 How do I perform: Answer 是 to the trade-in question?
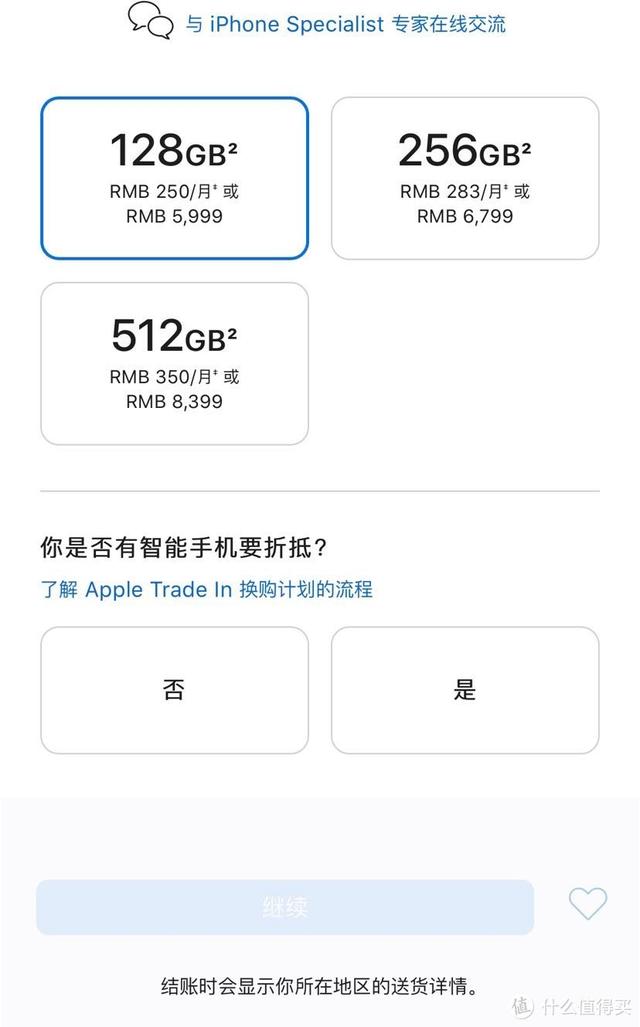pyautogui.click(x=465, y=690)
